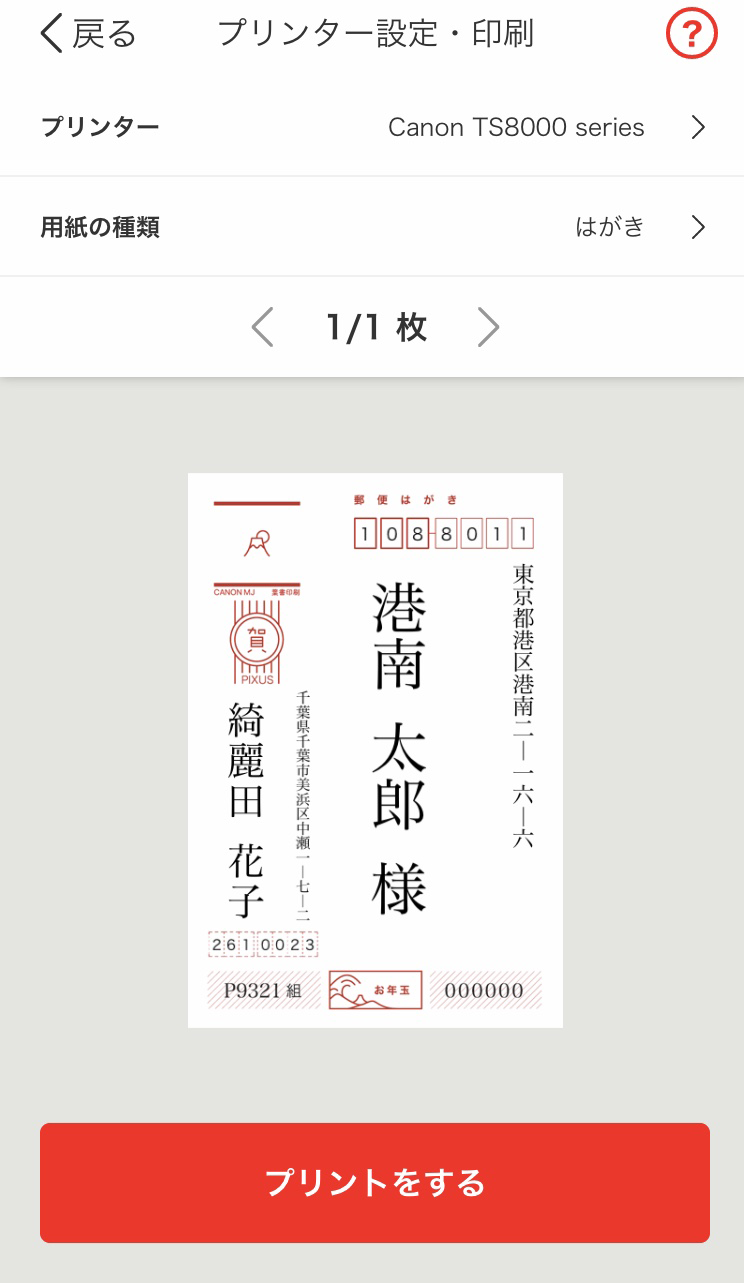The image size is (744, 1283).
Task: Change the 用紙の種類 paper type
Action: 372,227
